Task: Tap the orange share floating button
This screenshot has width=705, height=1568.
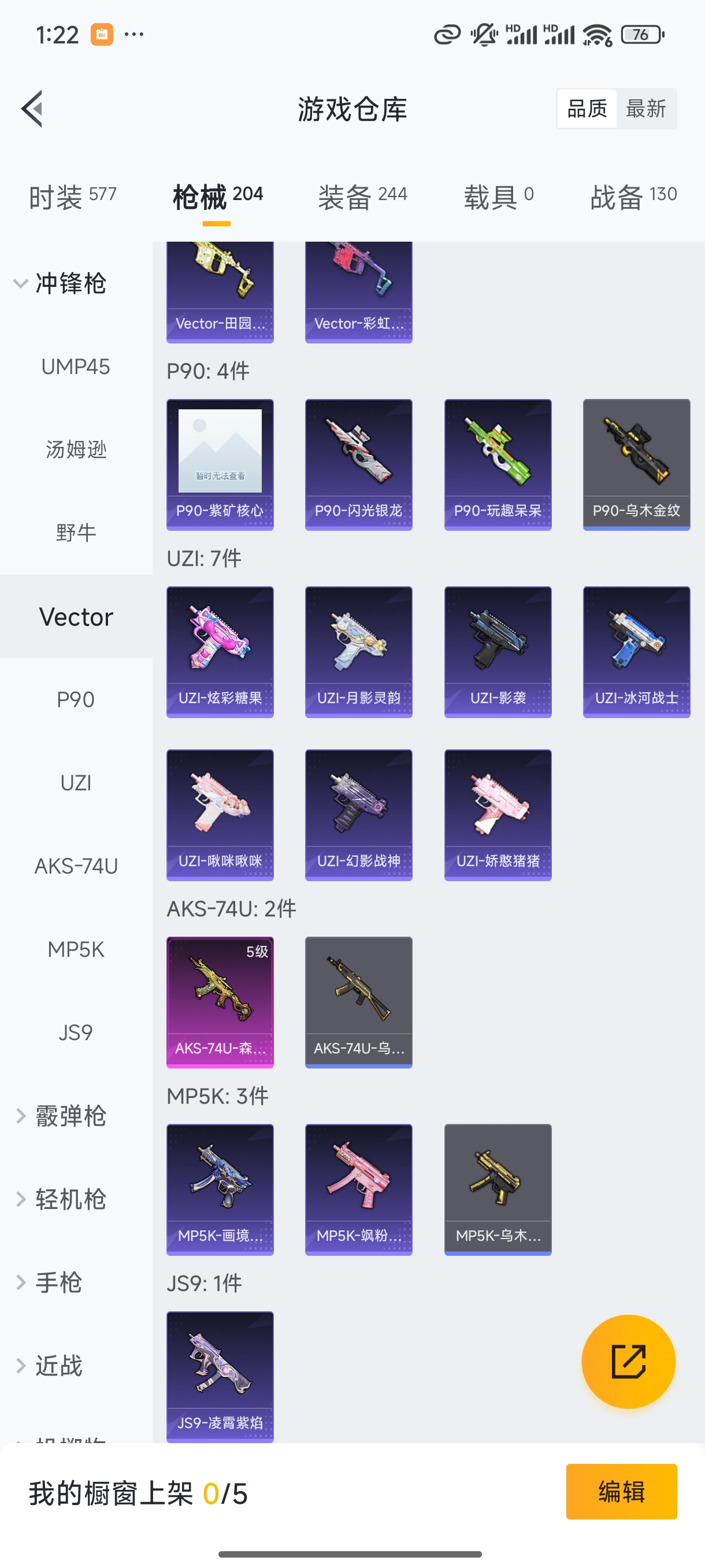Action: [x=628, y=1361]
